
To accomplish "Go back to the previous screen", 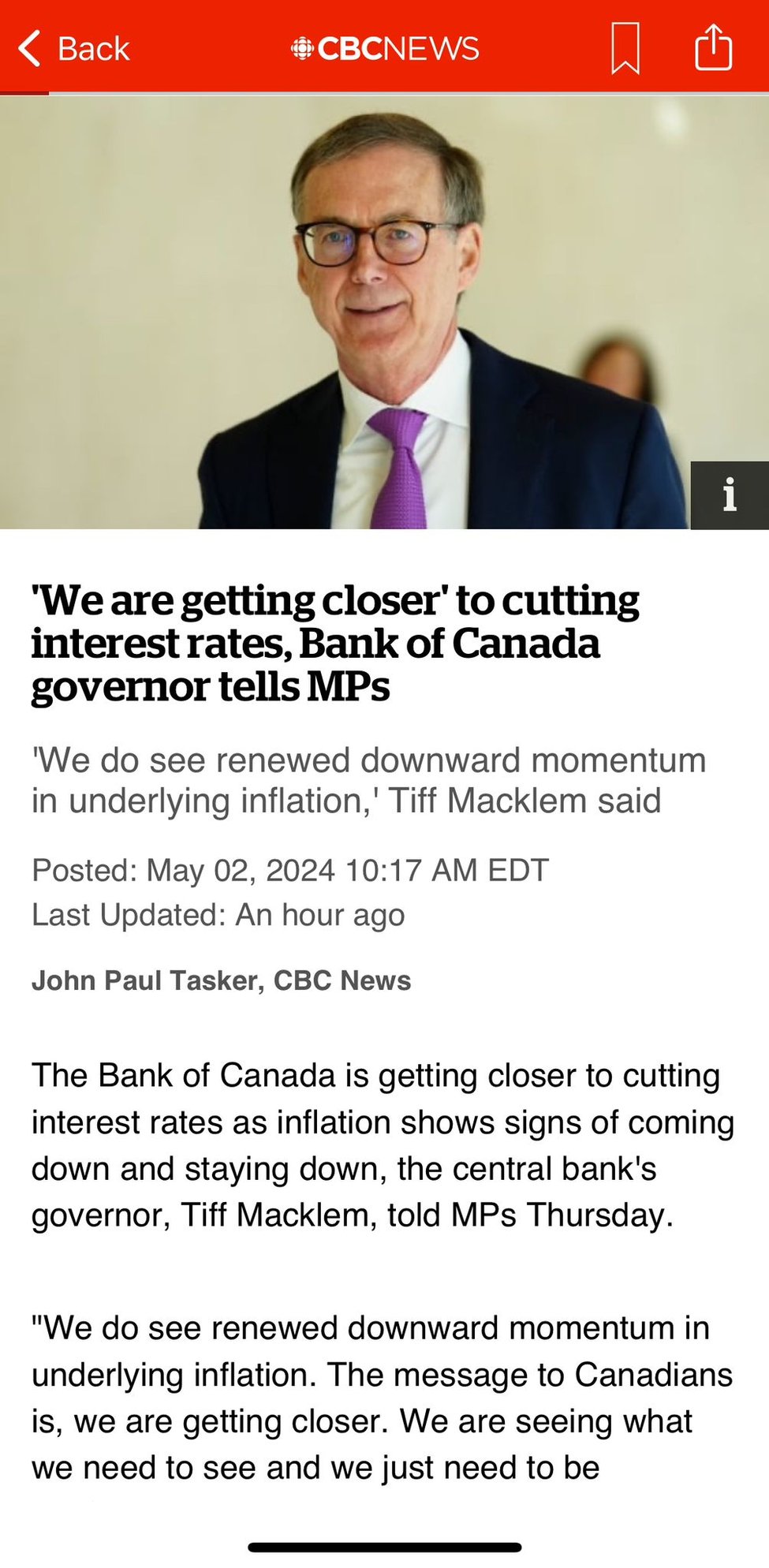I will pyautogui.click(x=73, y=49).
